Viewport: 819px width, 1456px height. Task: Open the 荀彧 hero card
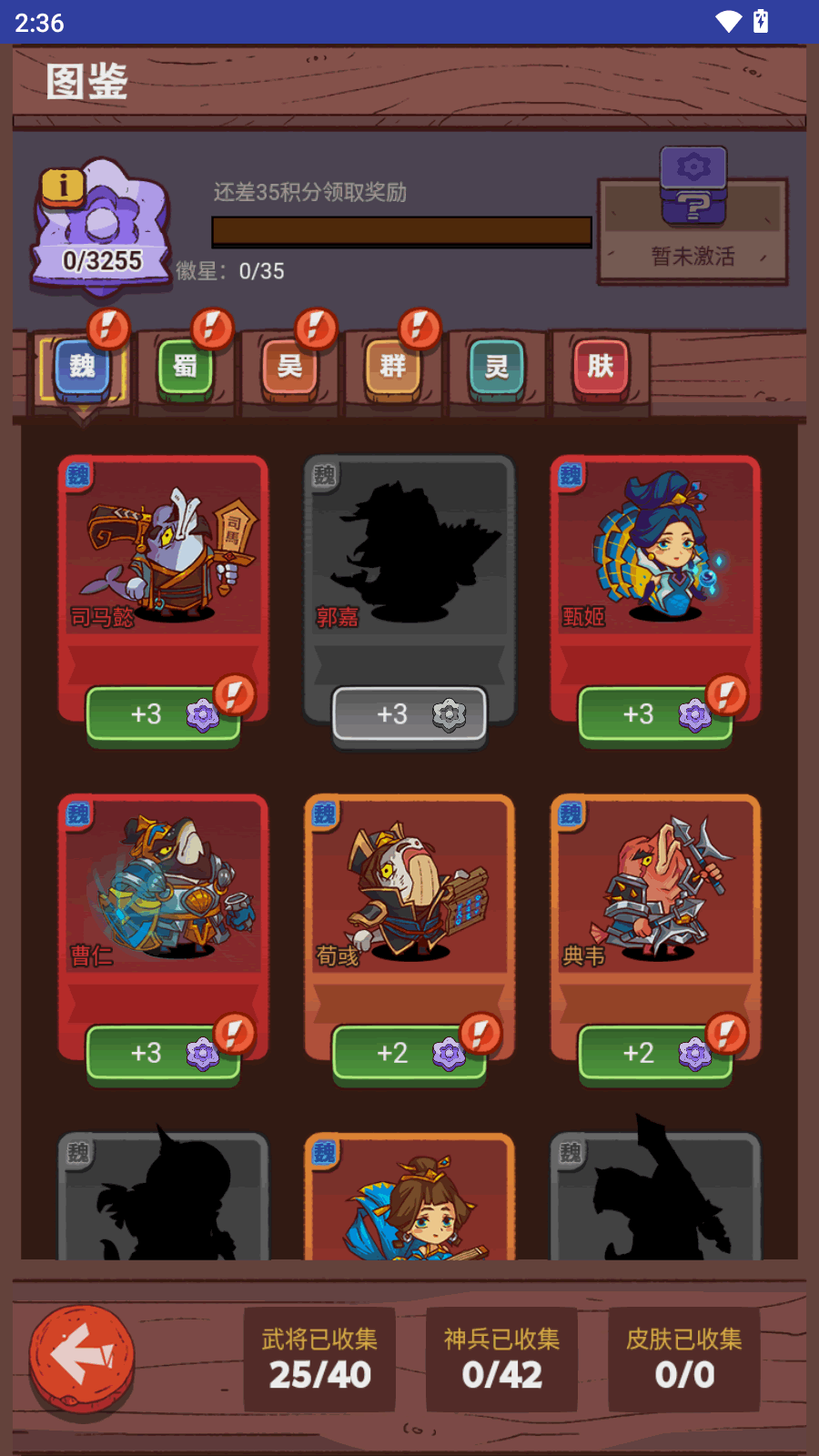coord(409,892)
